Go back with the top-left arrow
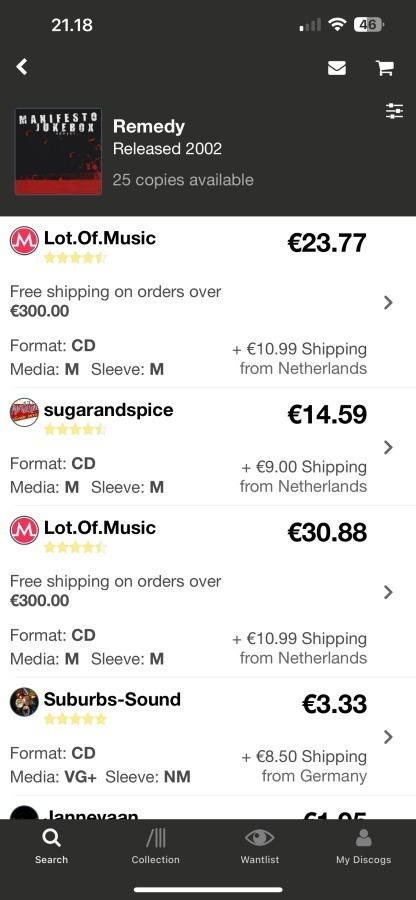This screenshot has width=416, height=900. tap(22, 67)
